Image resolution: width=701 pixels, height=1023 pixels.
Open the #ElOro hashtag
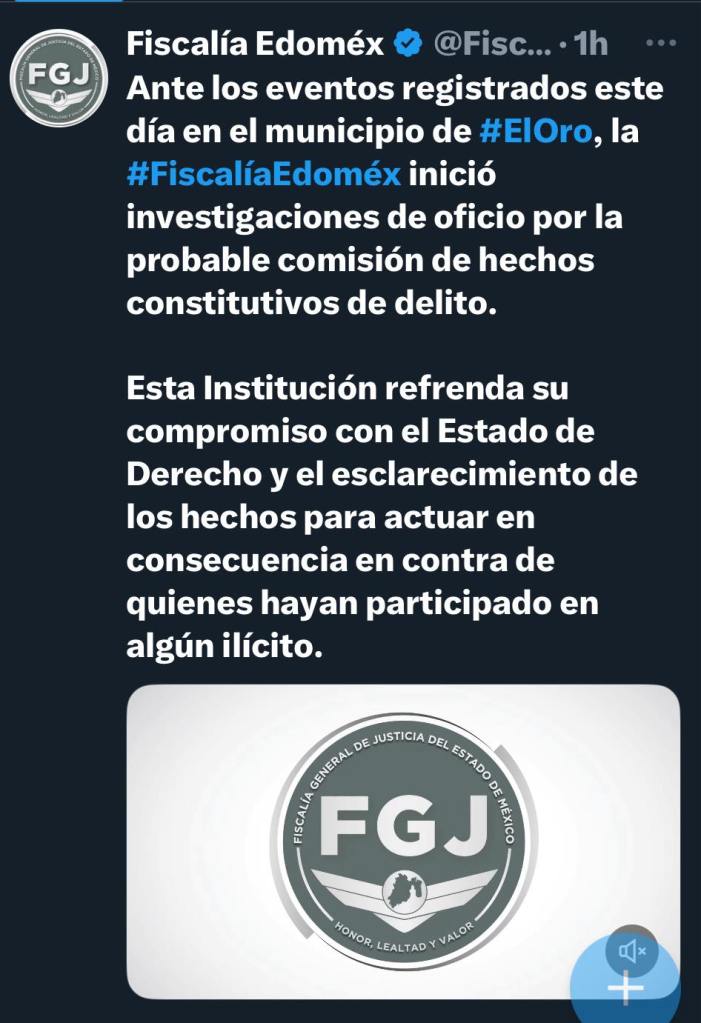[536, 132]
